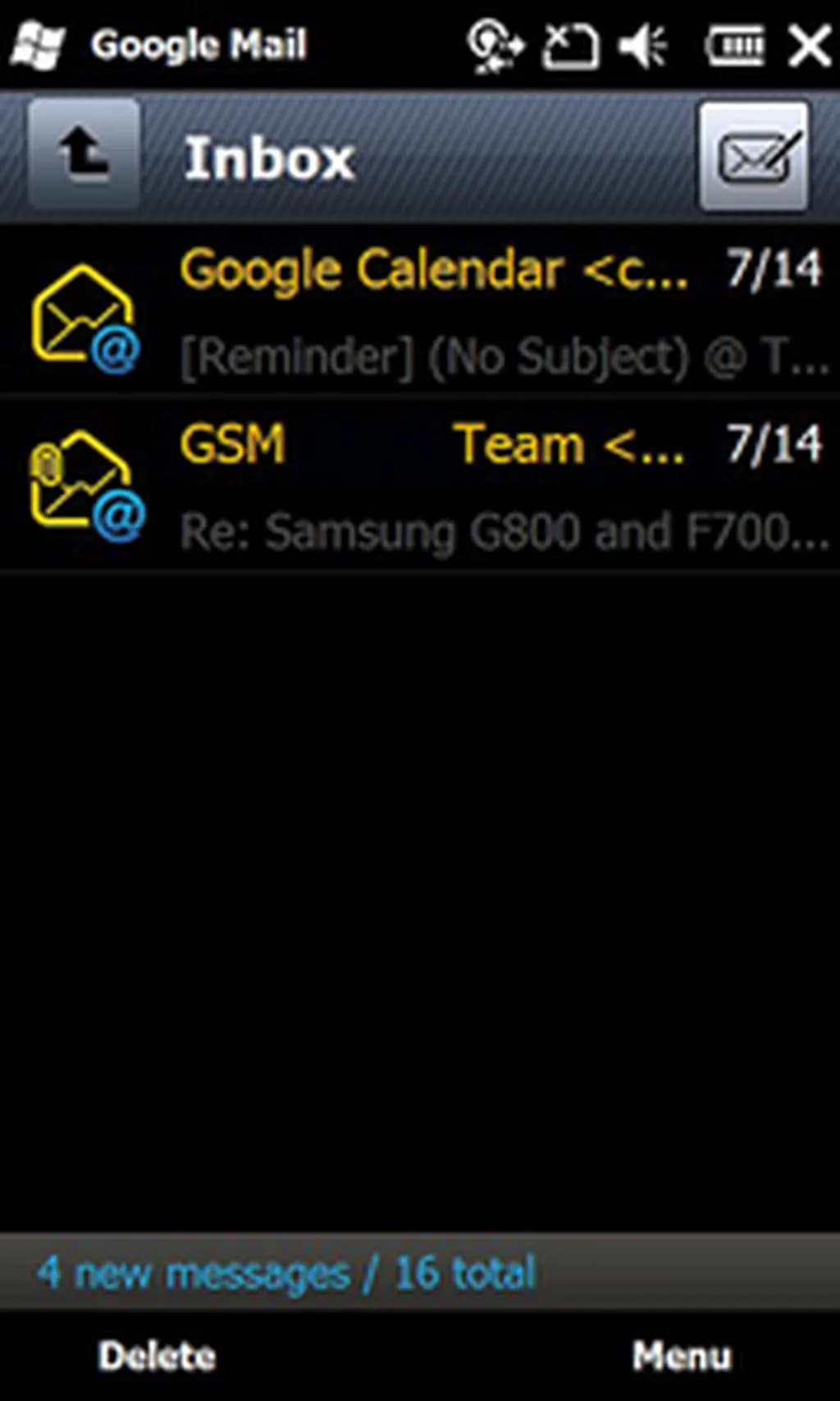Compose a new email

coord(754,156)
